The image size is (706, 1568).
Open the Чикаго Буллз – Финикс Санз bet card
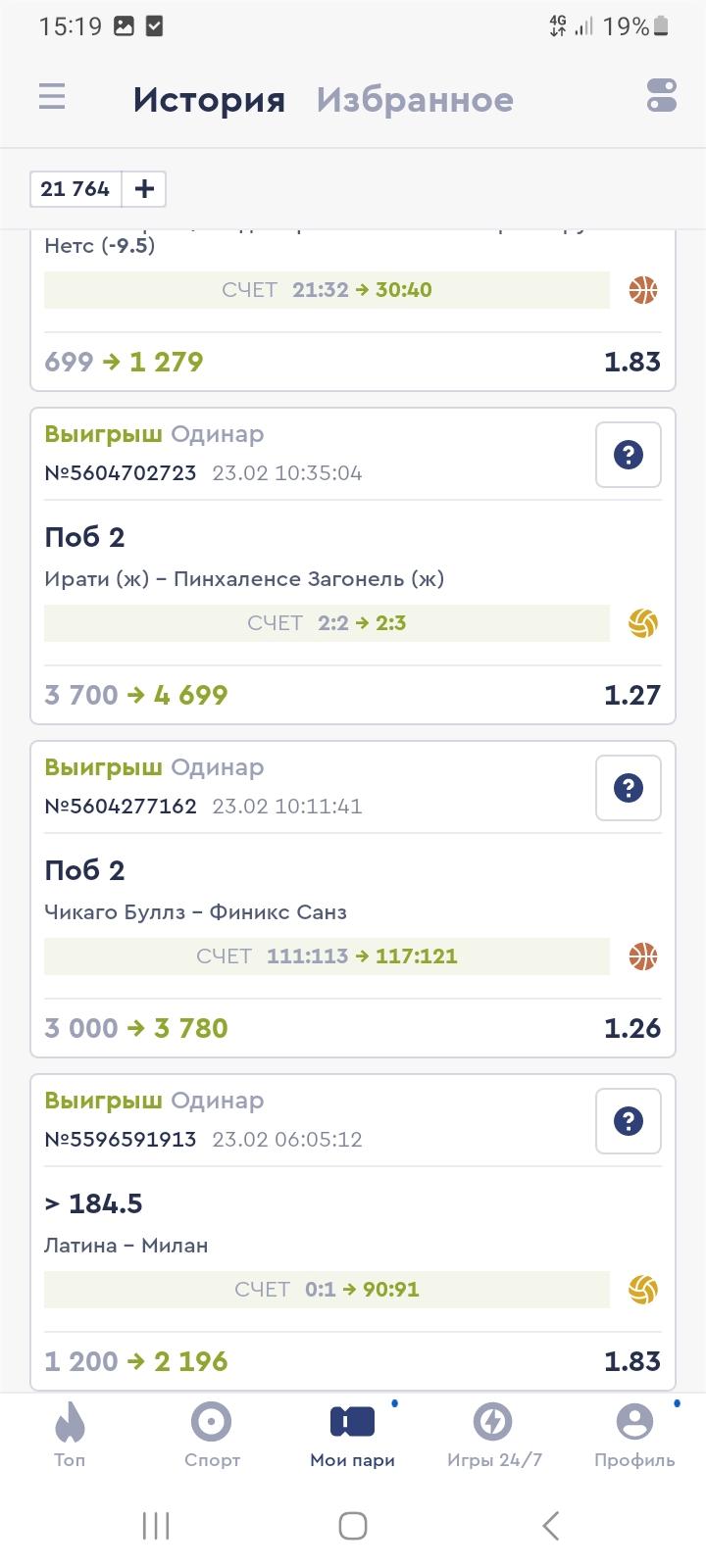(353, 900)
